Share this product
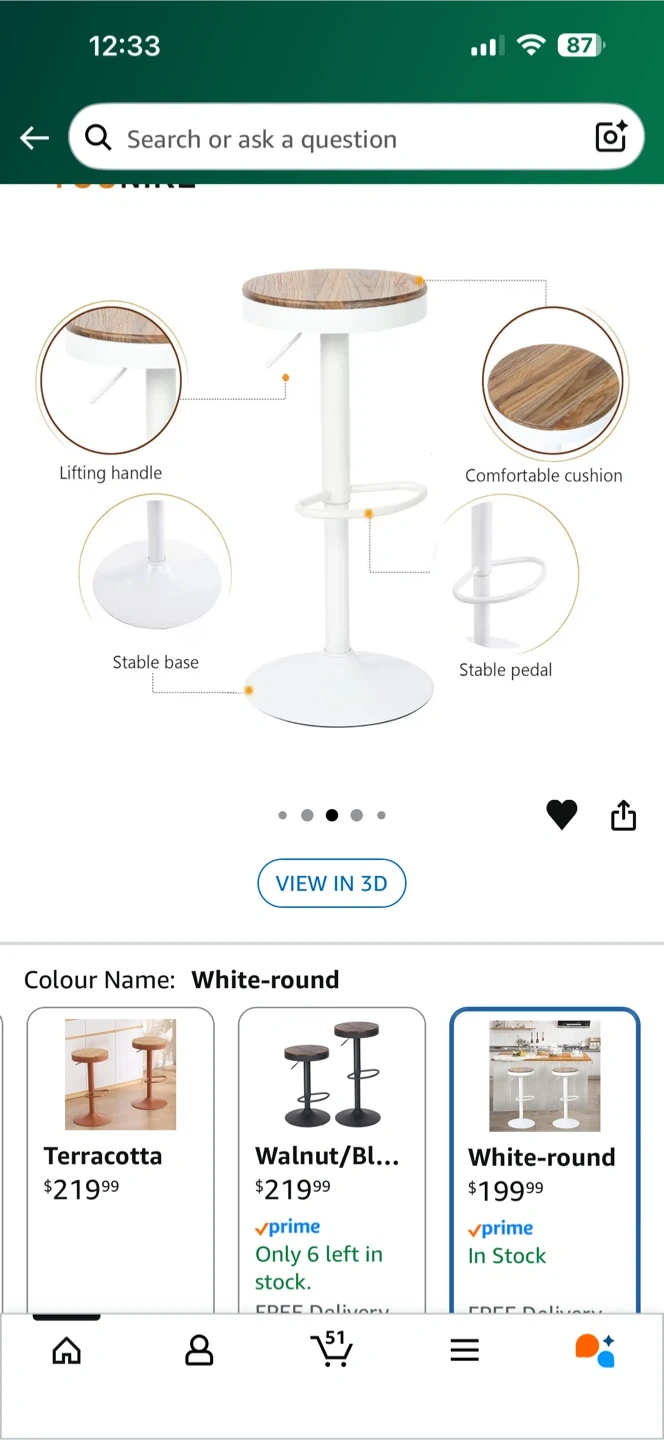The height and width of the screenshot is (1440, 664). pyautogui.click(x=623, y=815)
